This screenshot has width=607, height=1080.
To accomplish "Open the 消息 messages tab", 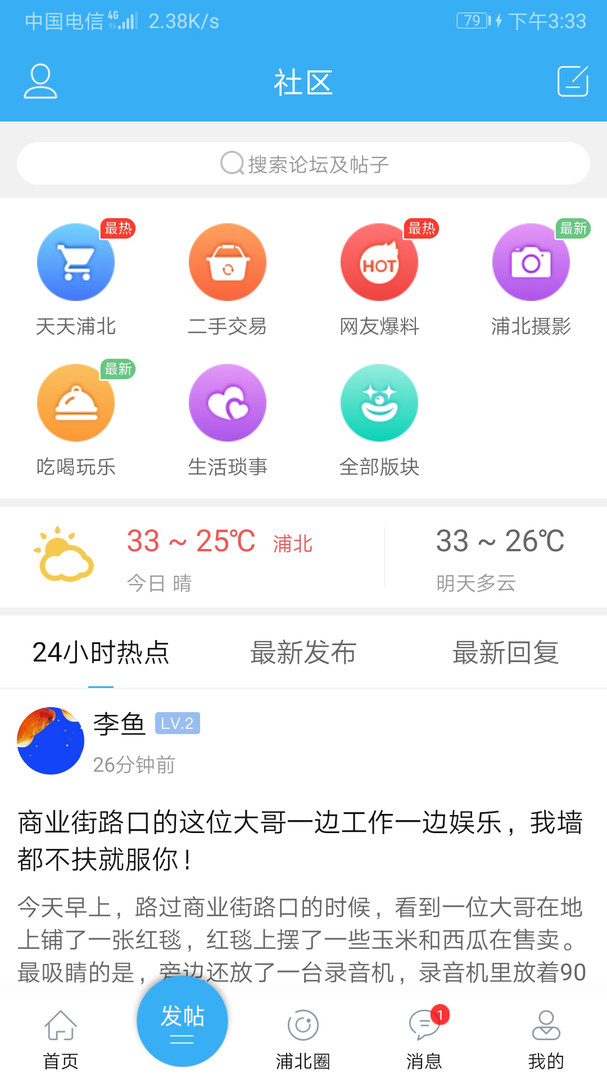I will point(424,1040).
